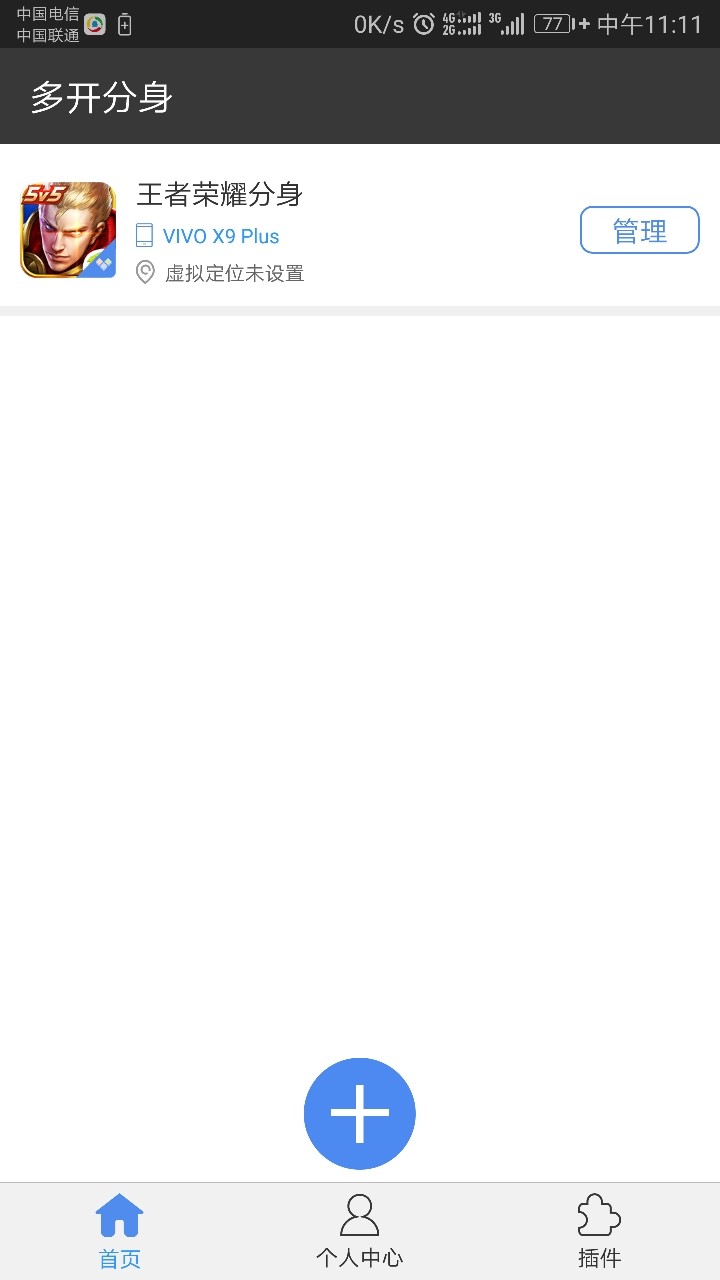Add a new clone with the plus button
Viewport: 720px width, 1280px height.
[360, 1113]
